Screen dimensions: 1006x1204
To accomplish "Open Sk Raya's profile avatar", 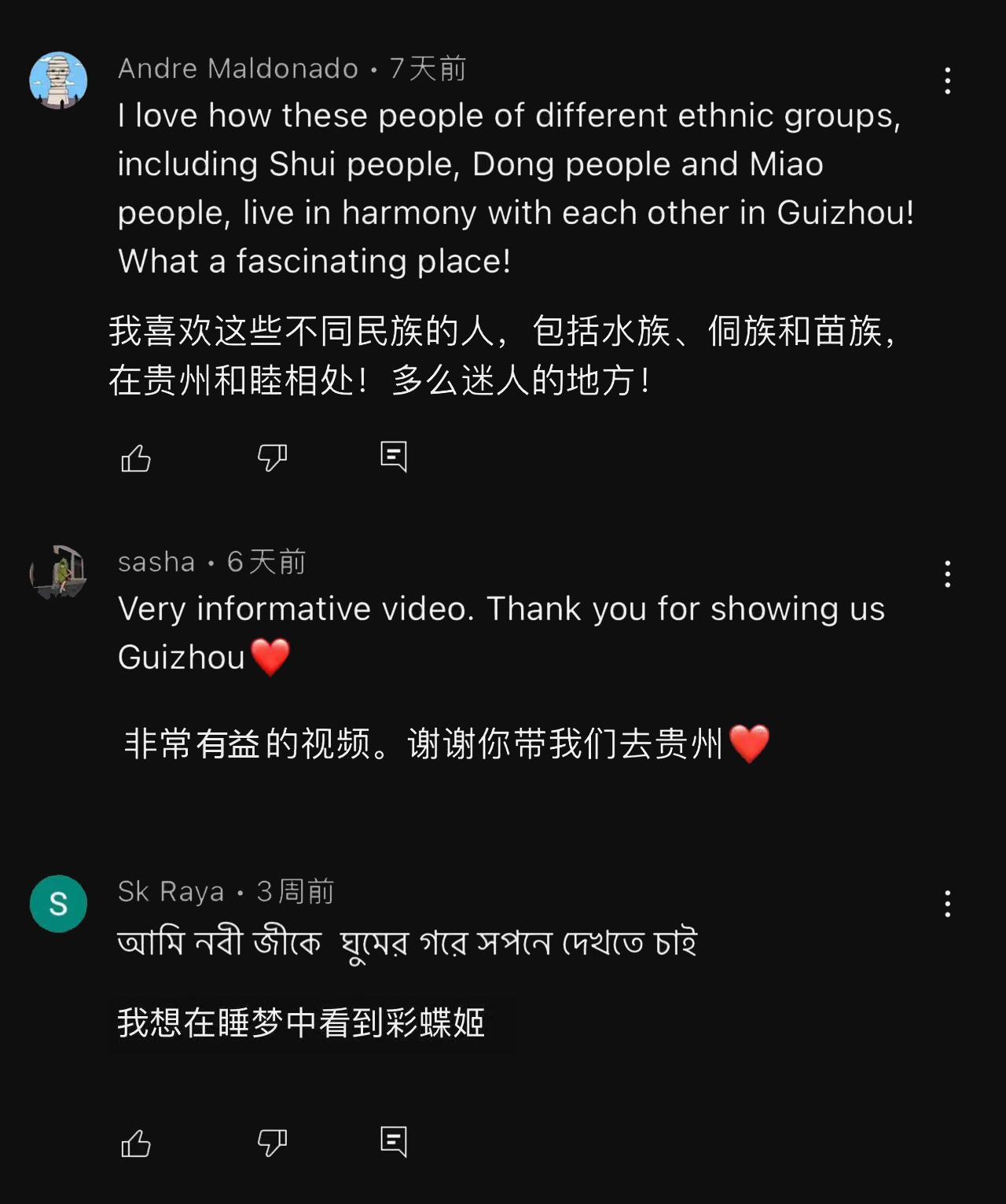I will (x=58, y=904).
